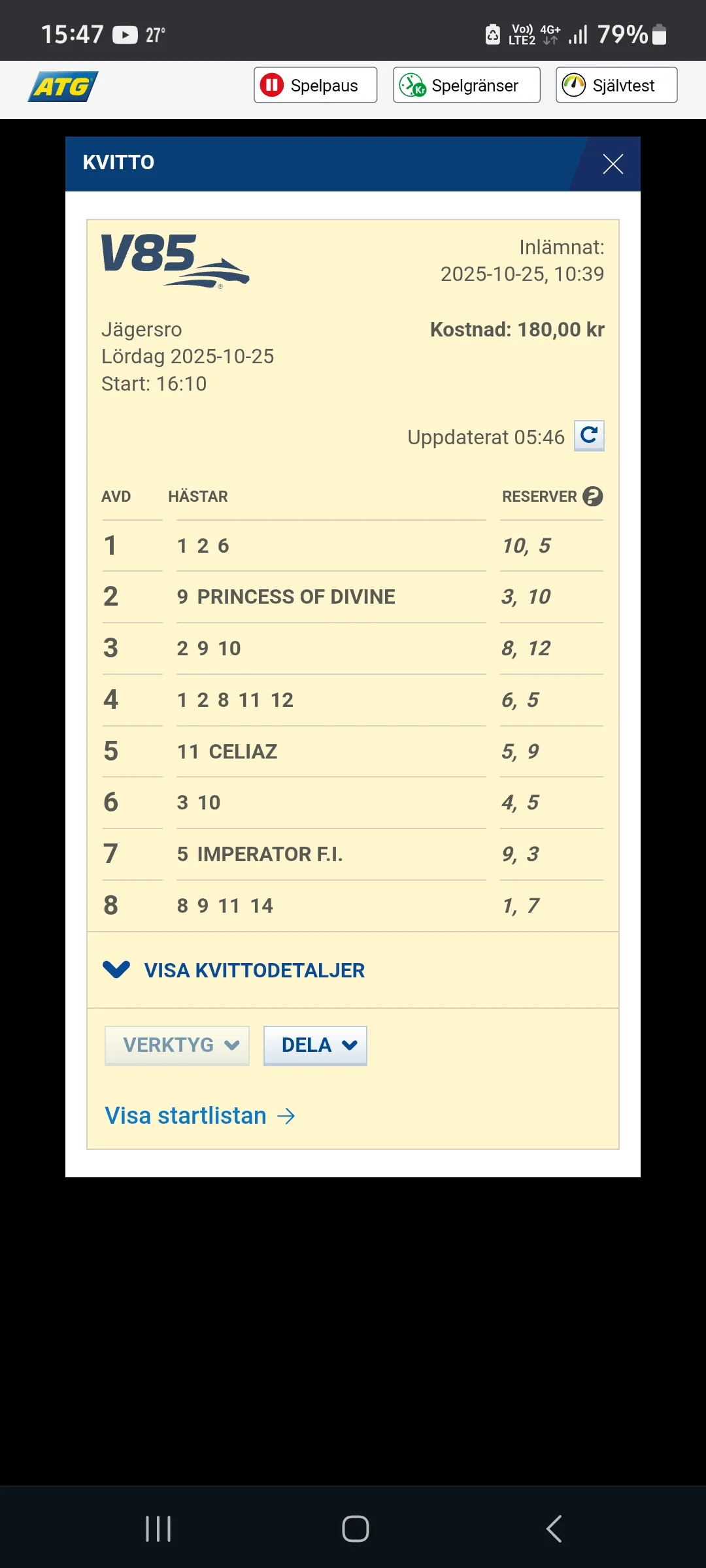
Task: Refresh the receipt with the reload icon
Action: [x=589, y=436]
